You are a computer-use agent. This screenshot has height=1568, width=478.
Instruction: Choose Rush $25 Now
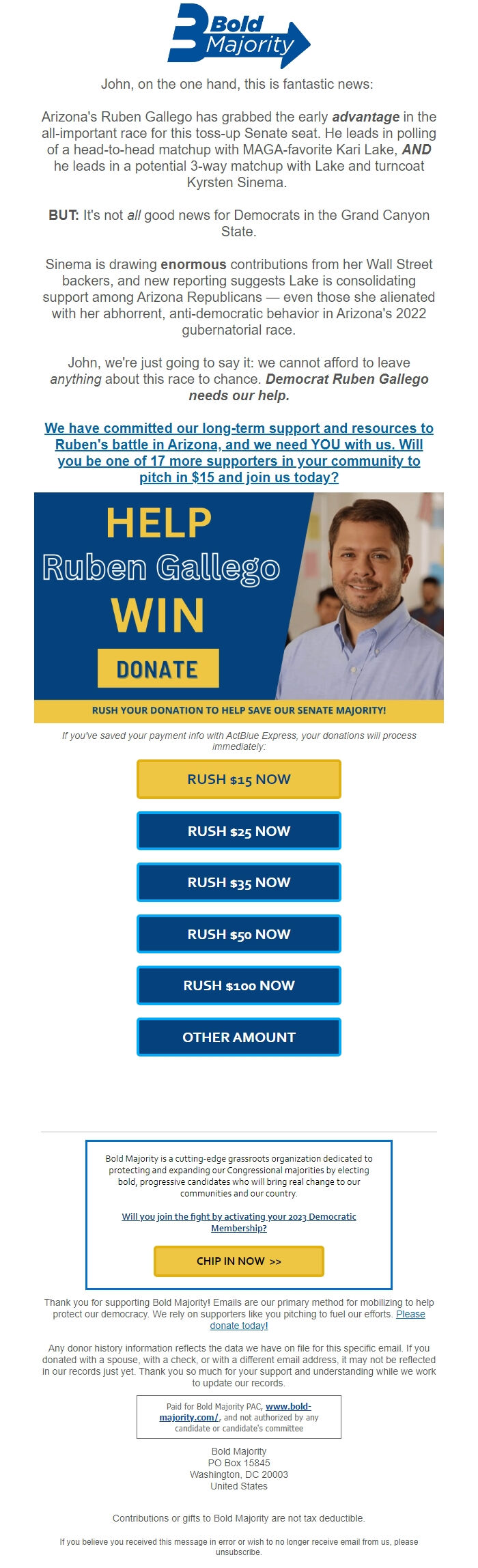click(238, 831)
